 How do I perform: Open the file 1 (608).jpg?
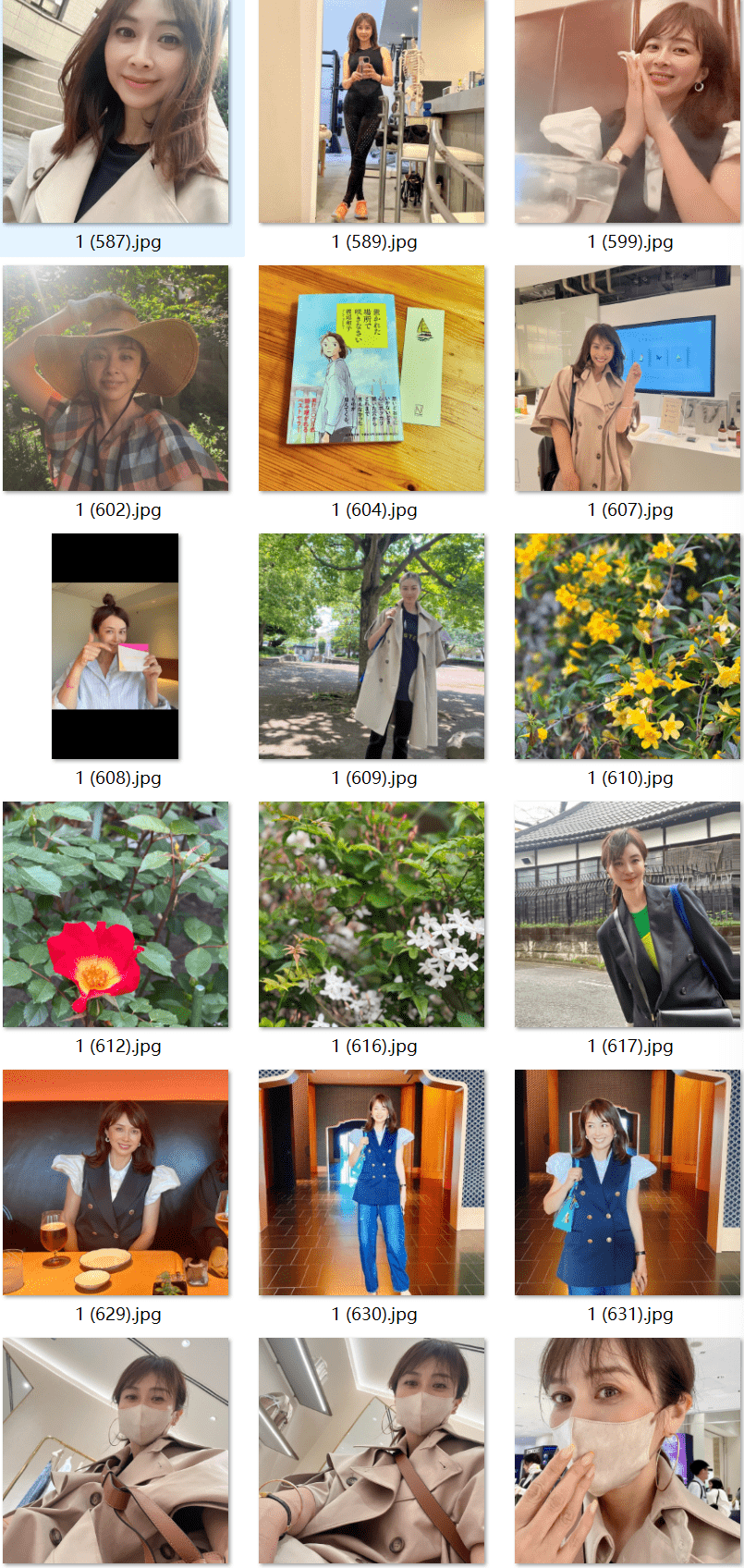tap(116, 646)
